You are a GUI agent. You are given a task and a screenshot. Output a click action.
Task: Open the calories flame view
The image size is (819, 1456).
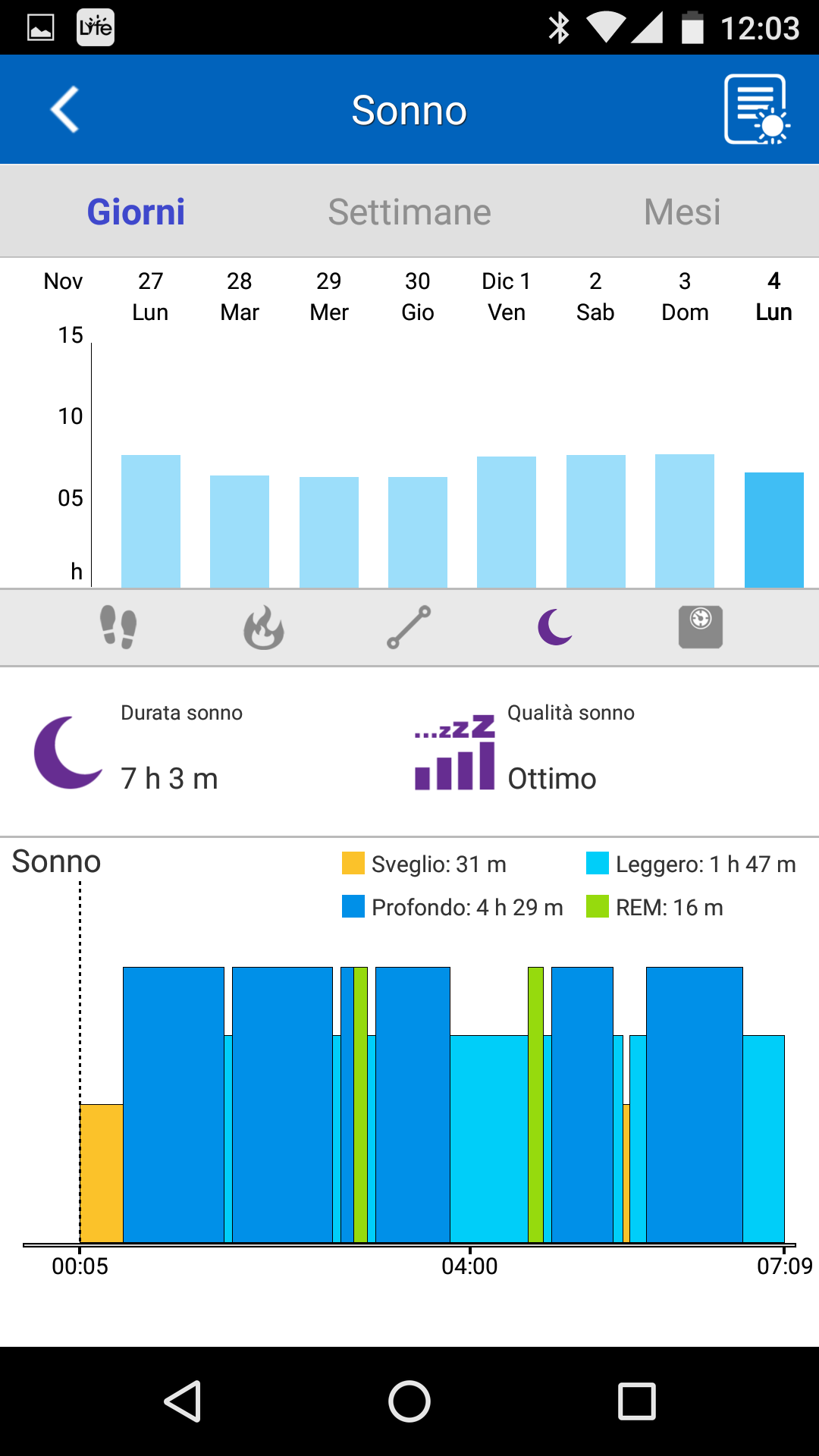[x=264, y=627]
